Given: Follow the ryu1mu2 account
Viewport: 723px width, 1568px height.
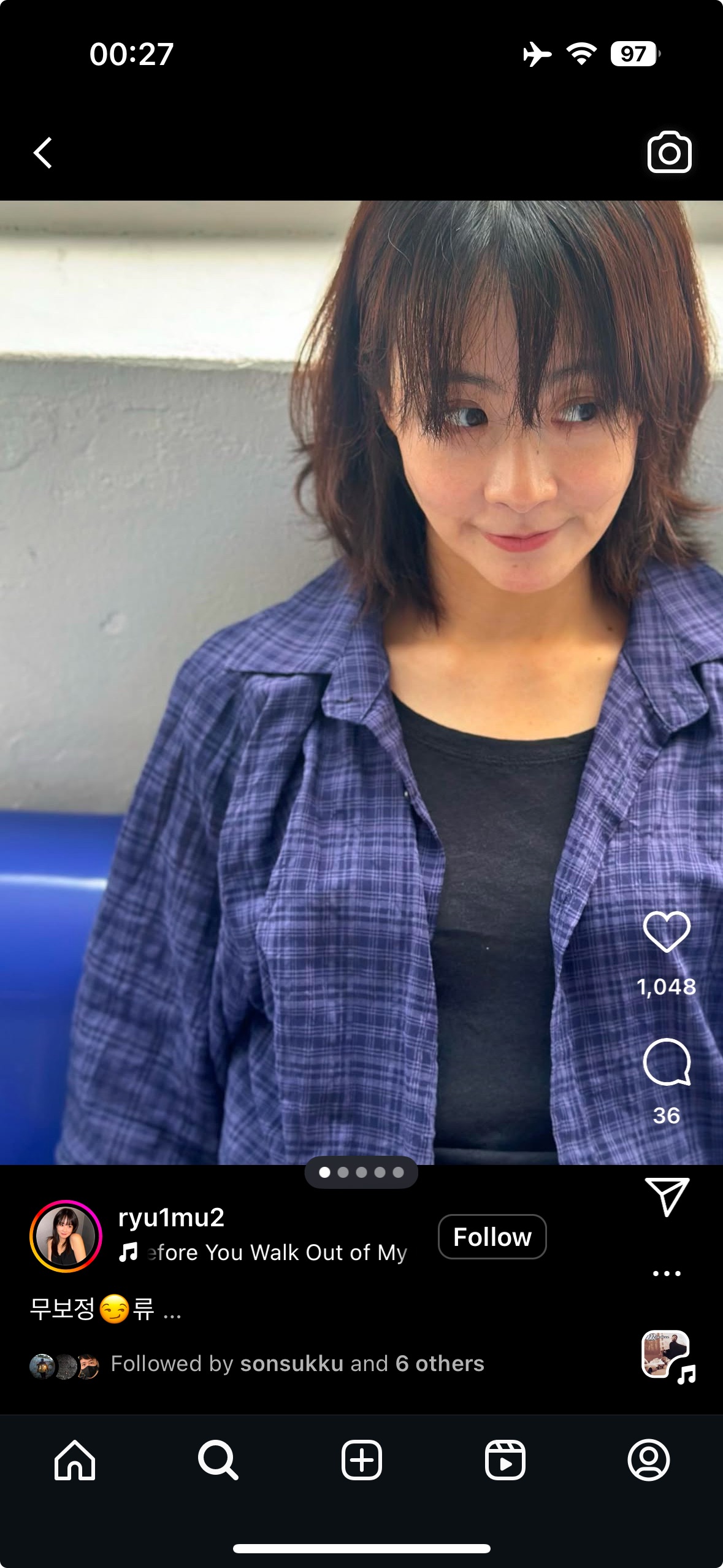Looking at the screenshot, I should coord(492,1237).
